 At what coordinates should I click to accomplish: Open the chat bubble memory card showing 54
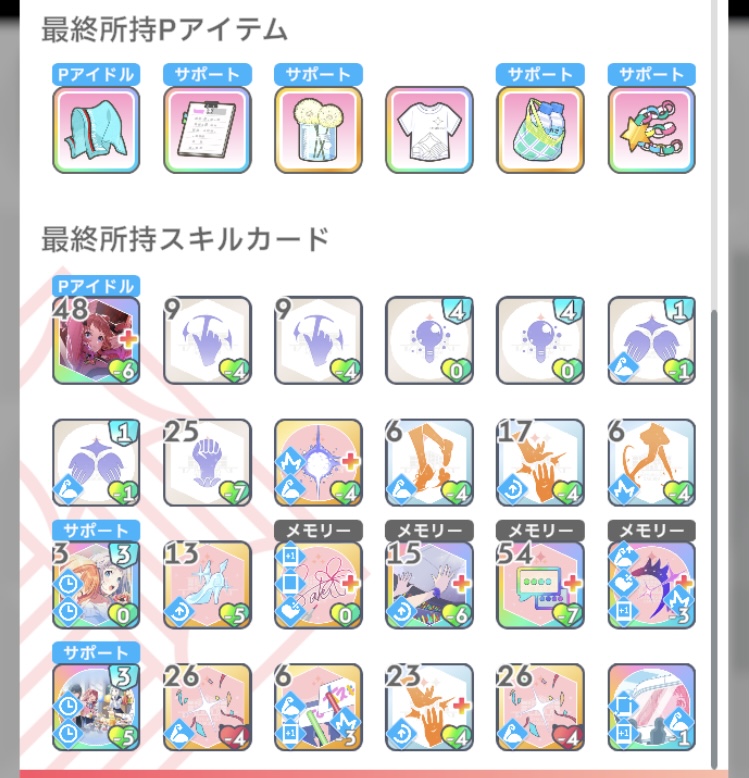540,584
